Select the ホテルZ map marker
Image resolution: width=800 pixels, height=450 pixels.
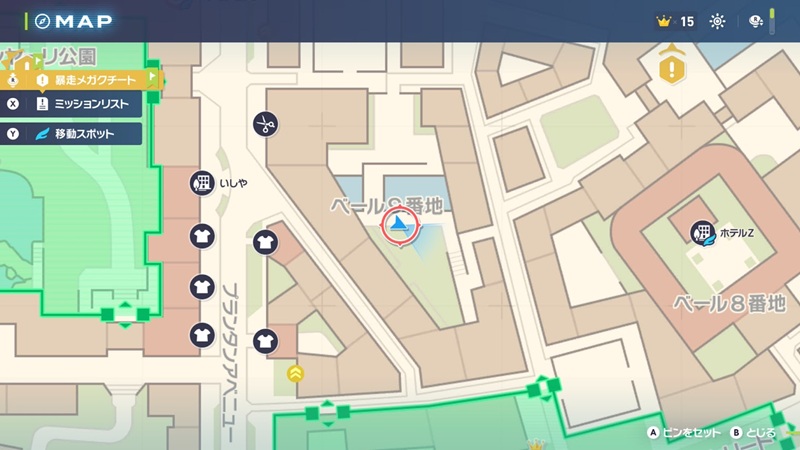coord(704,233)
